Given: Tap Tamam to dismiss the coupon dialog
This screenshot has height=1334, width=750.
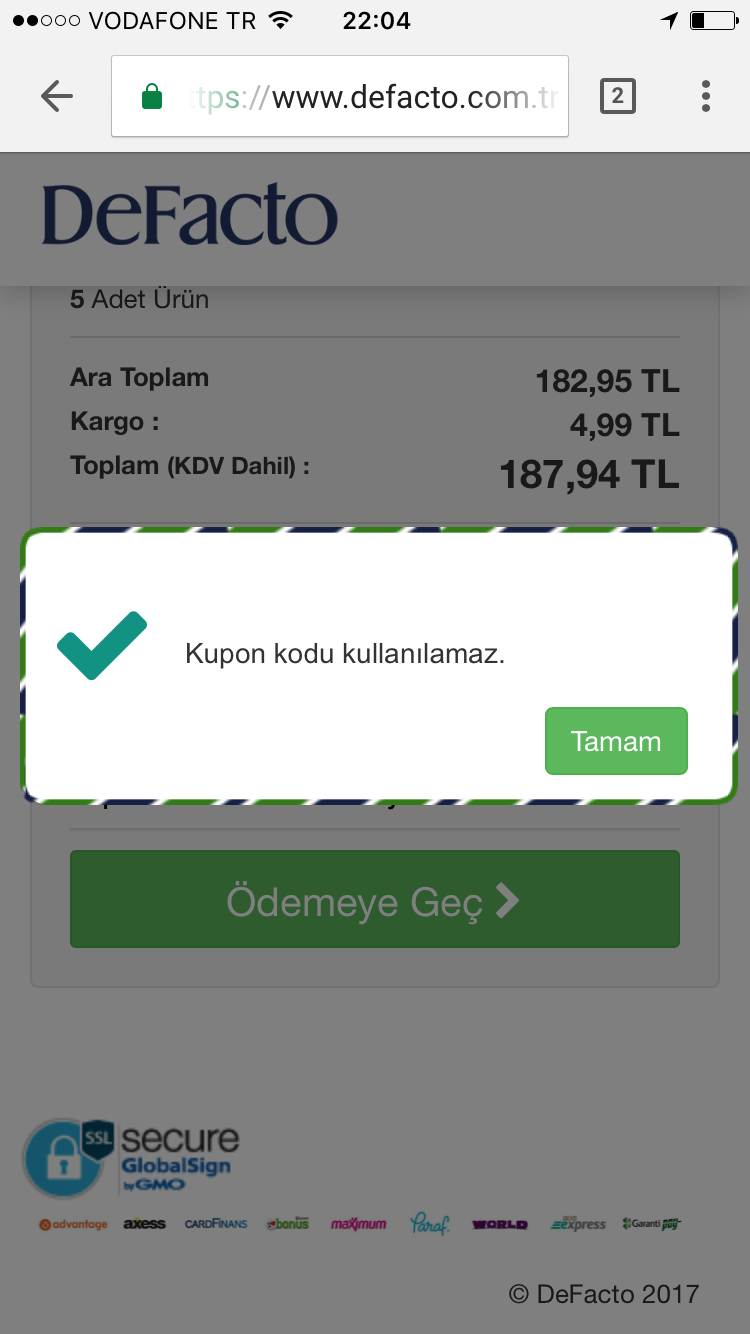Looking at the screenshot, I should (x=616, y=741).
